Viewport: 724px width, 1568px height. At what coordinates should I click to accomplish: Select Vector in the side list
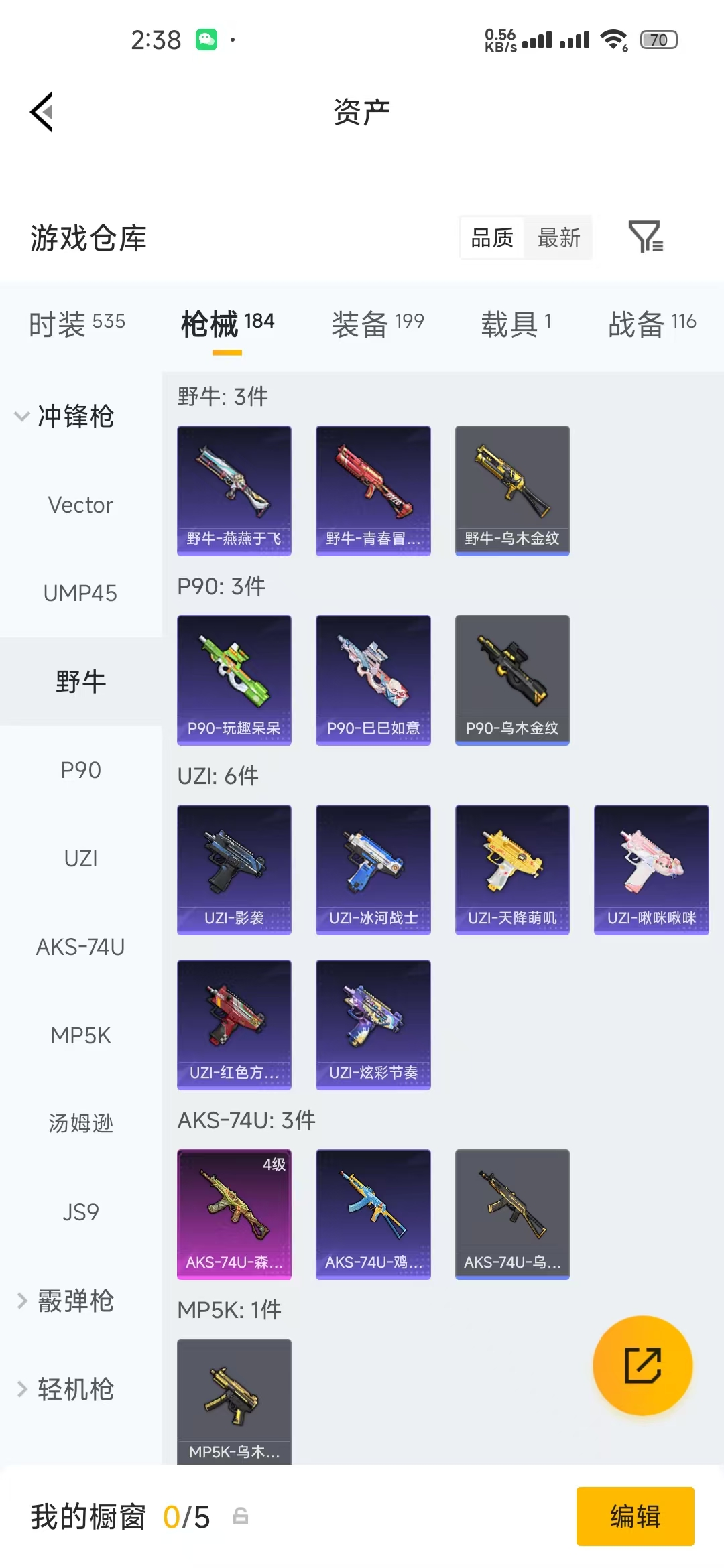[x=80, y=505]
